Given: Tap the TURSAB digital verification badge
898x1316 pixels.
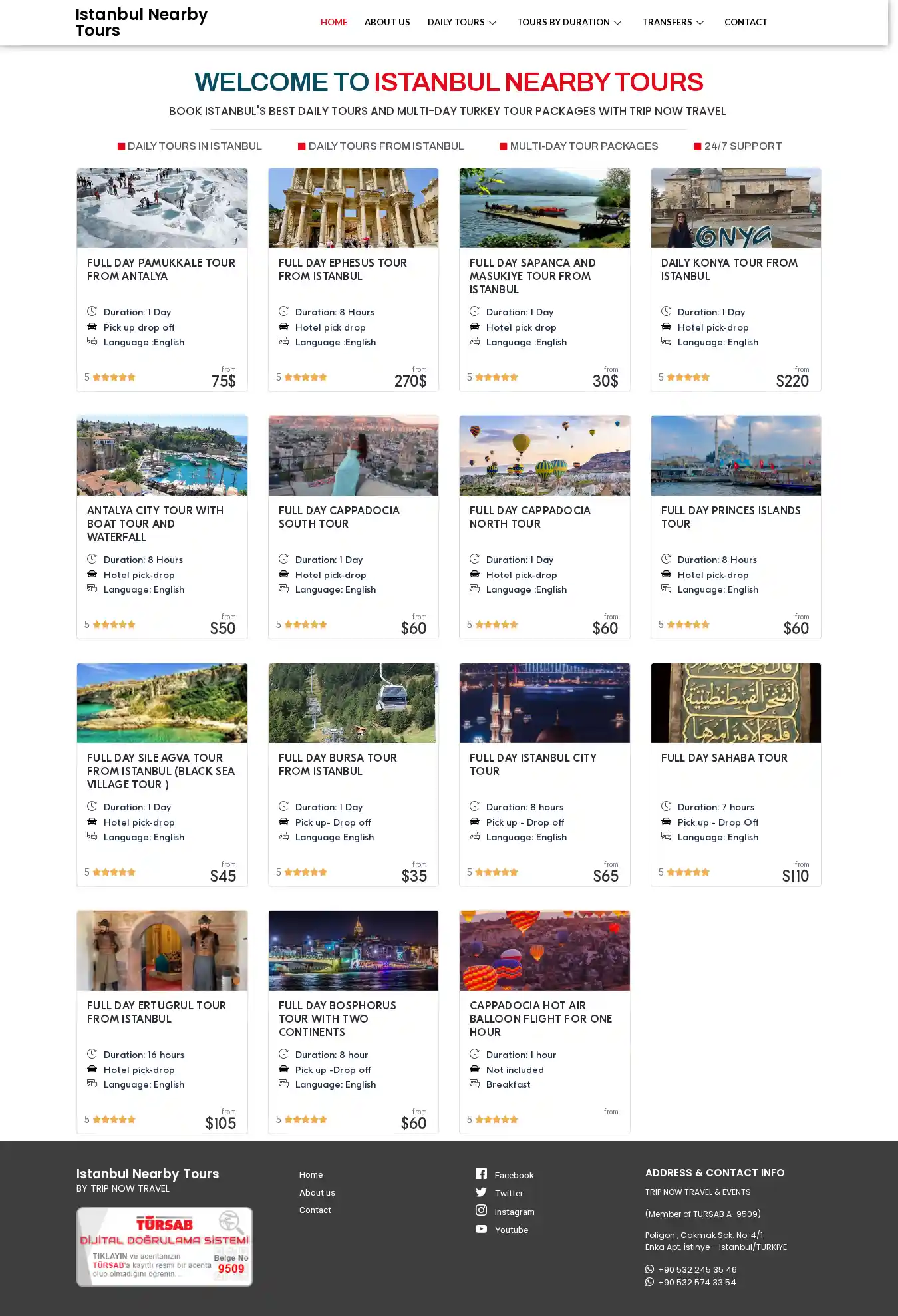Looking at the screenshot, I should (164, 1246).
